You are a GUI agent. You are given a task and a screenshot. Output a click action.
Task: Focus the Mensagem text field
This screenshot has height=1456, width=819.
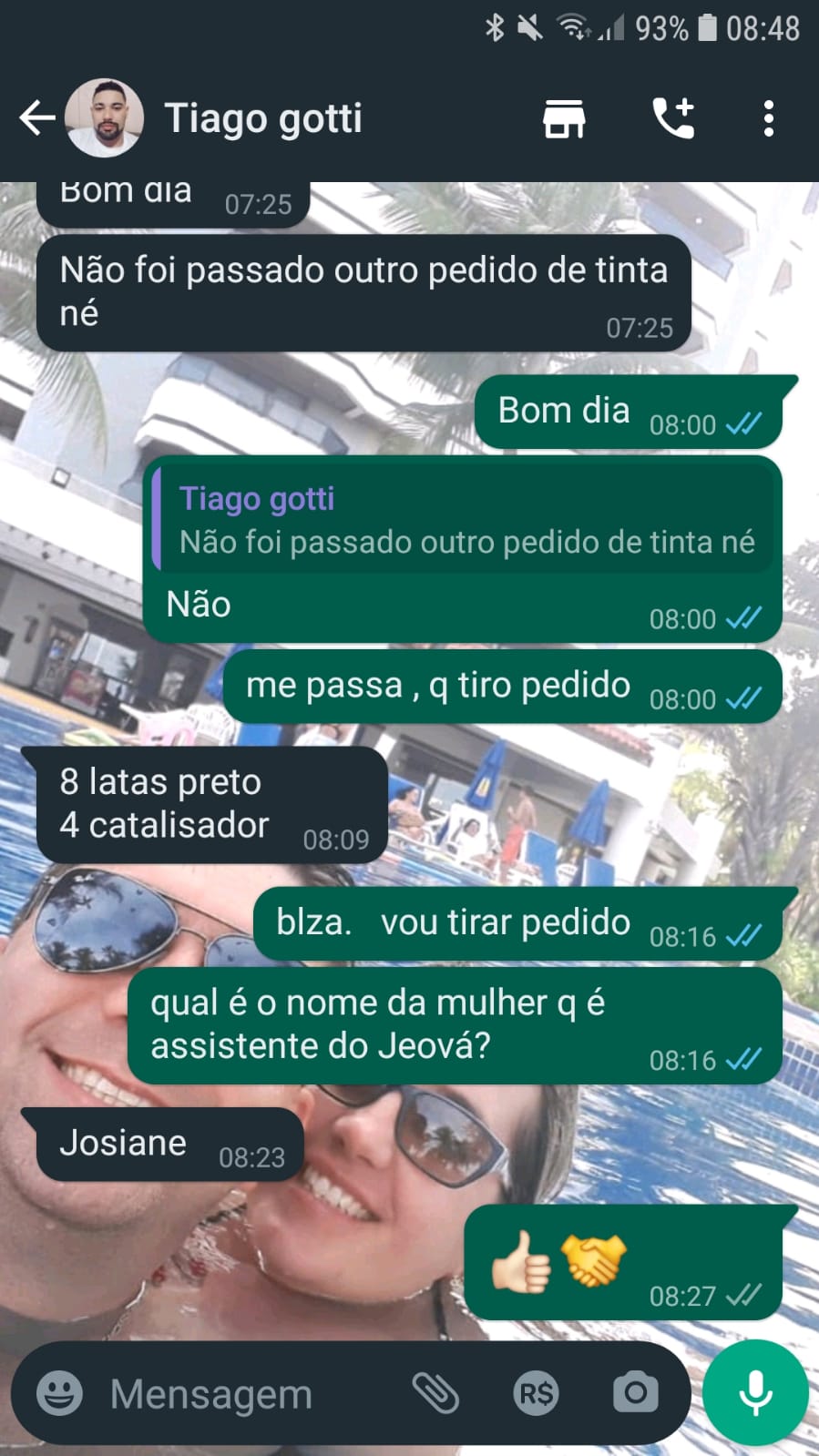[246, 1393]
